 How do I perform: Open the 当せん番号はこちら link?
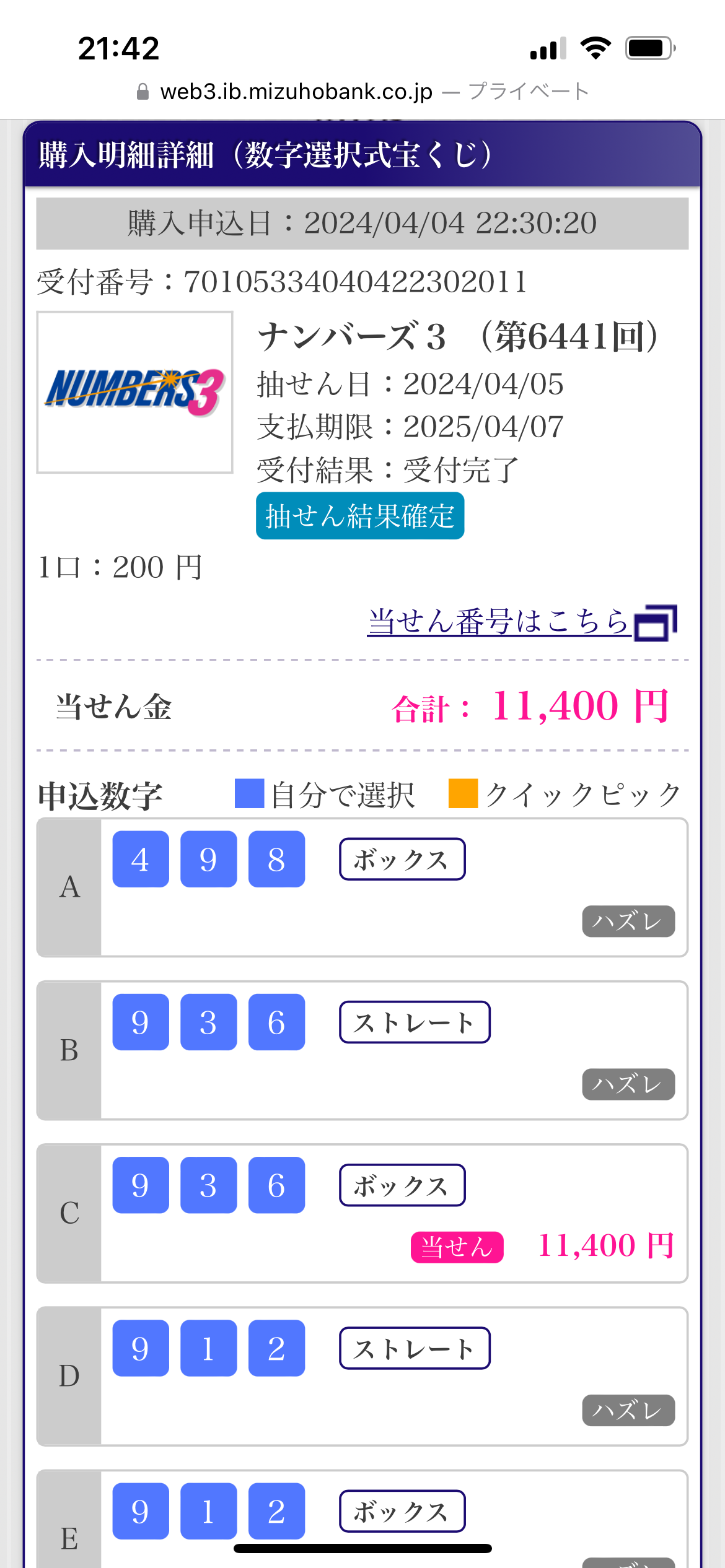pyautogui.click(x=522, y=622)
